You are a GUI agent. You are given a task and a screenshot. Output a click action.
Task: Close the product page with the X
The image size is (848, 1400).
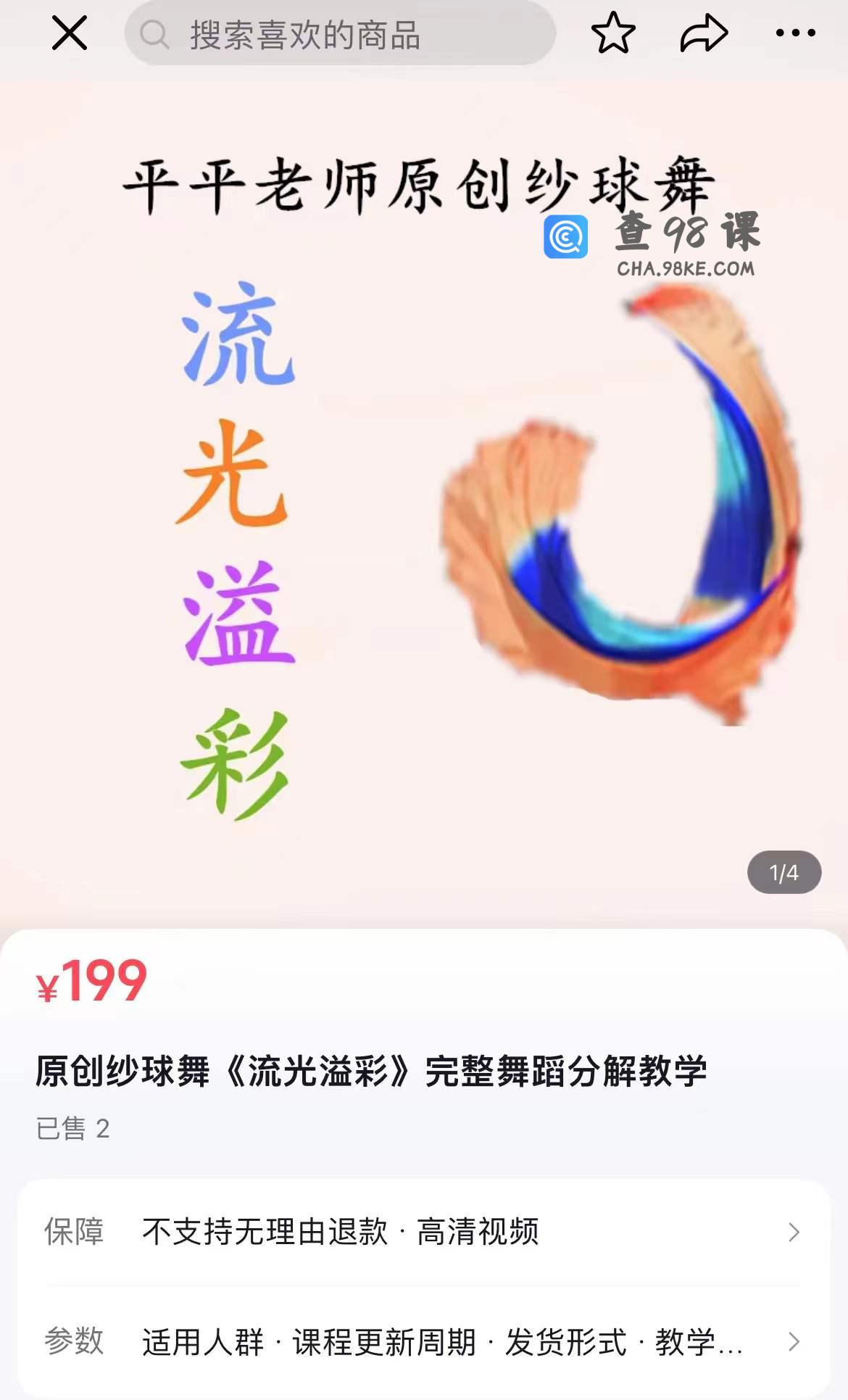coord(70,33)
